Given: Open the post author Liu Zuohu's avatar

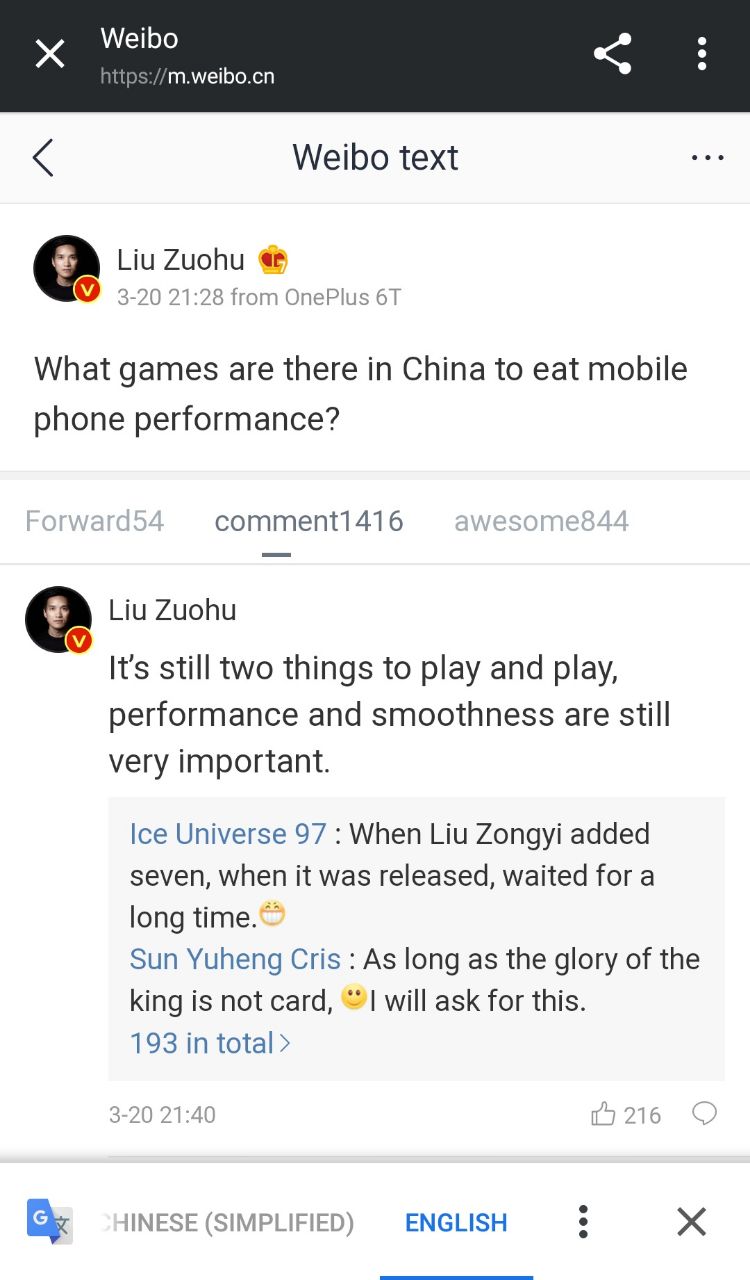Looking at the screenshot, I should tap(66, 269).
